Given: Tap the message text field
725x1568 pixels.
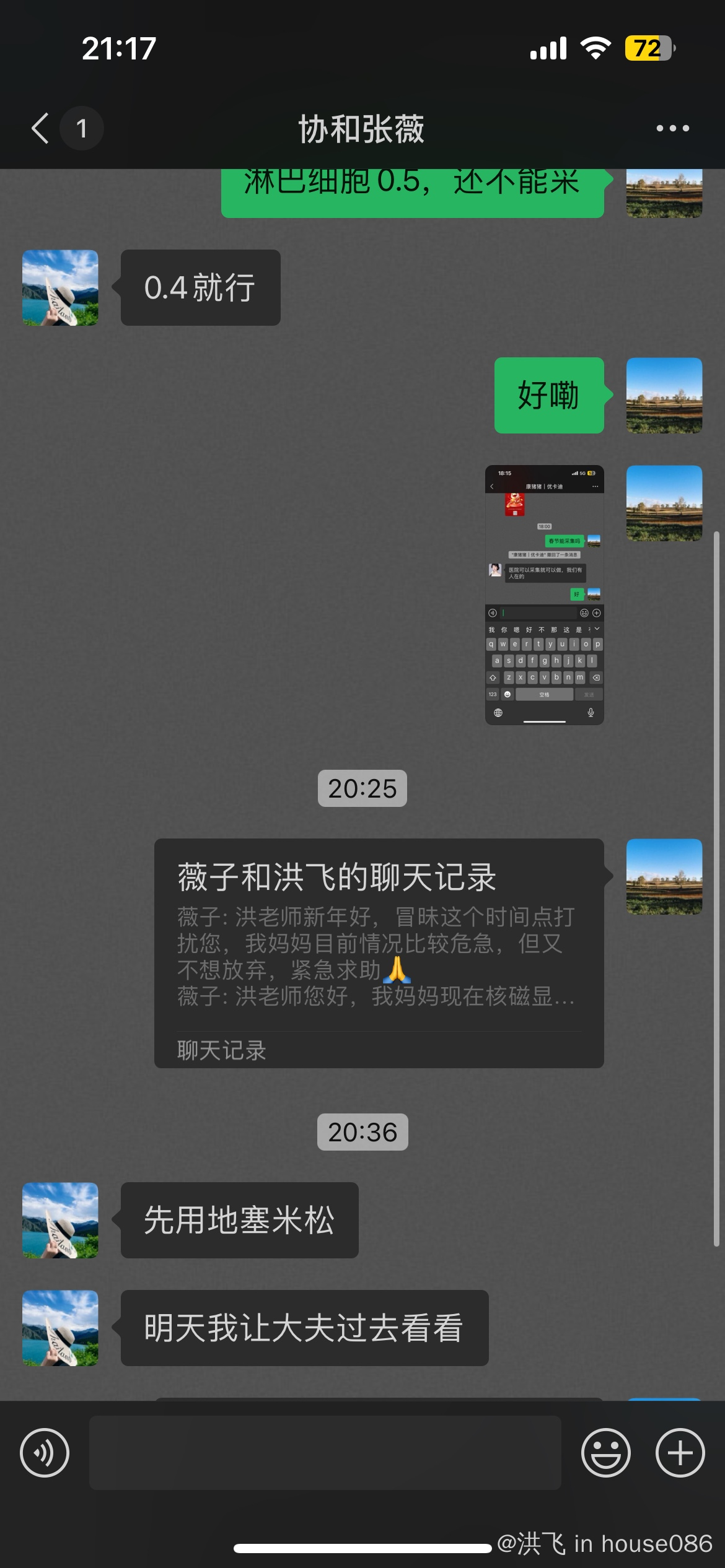Looking at the screenshot, I should [325, 1452].
